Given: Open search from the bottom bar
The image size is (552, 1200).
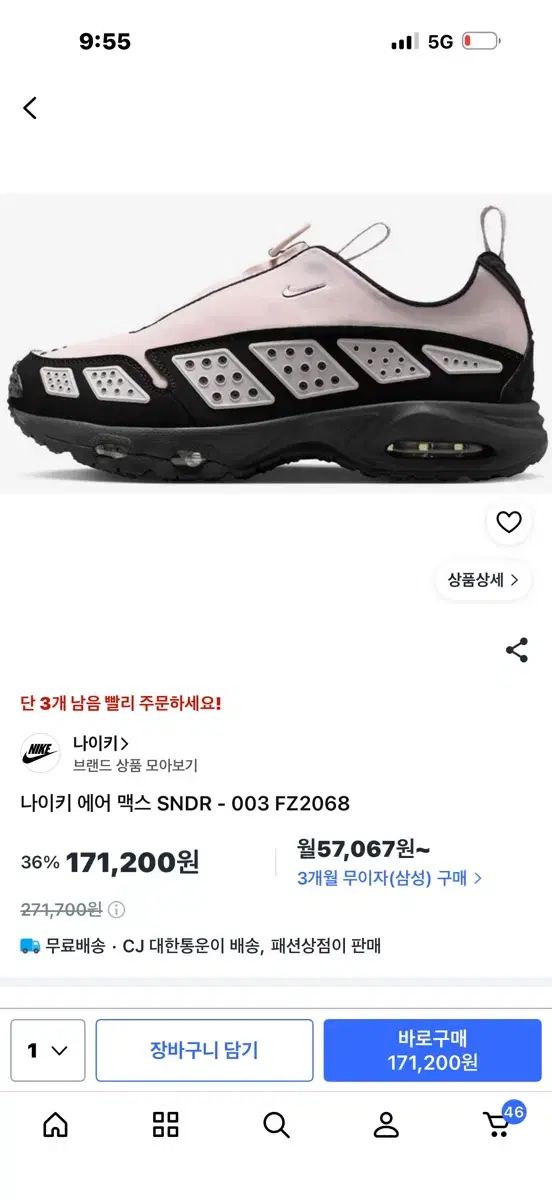Looking at the screenshot, I should click(276, 1125).
